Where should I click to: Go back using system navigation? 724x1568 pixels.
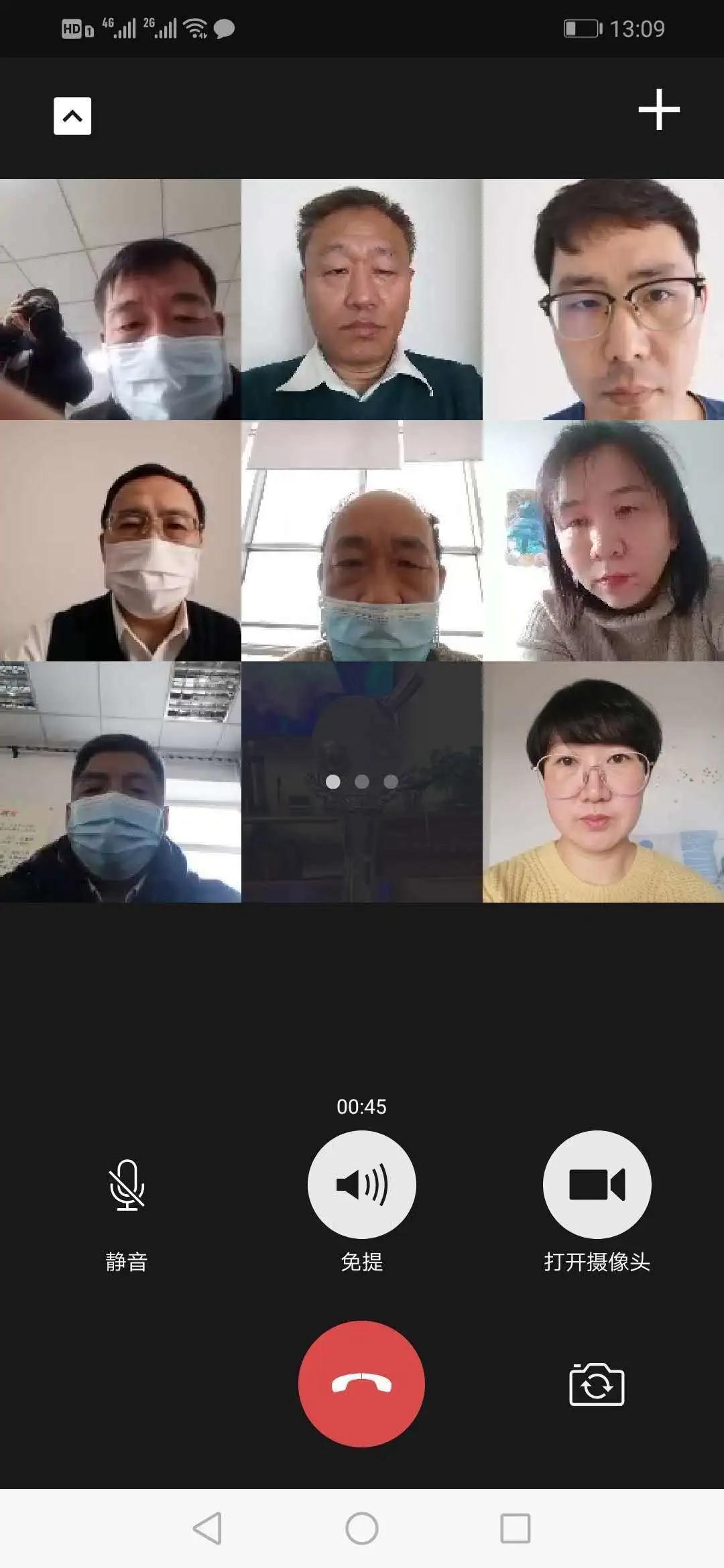point(207,1528)
